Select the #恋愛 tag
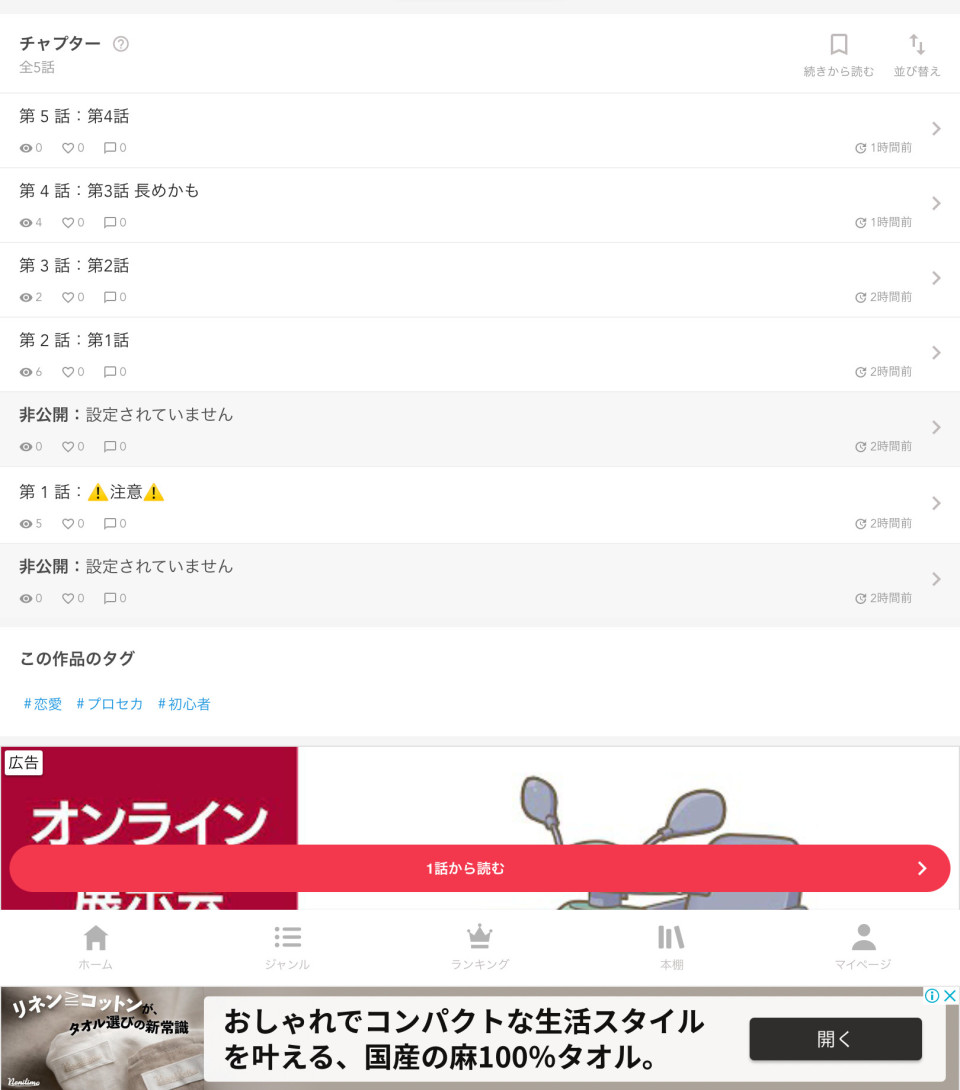 (43, 704)
